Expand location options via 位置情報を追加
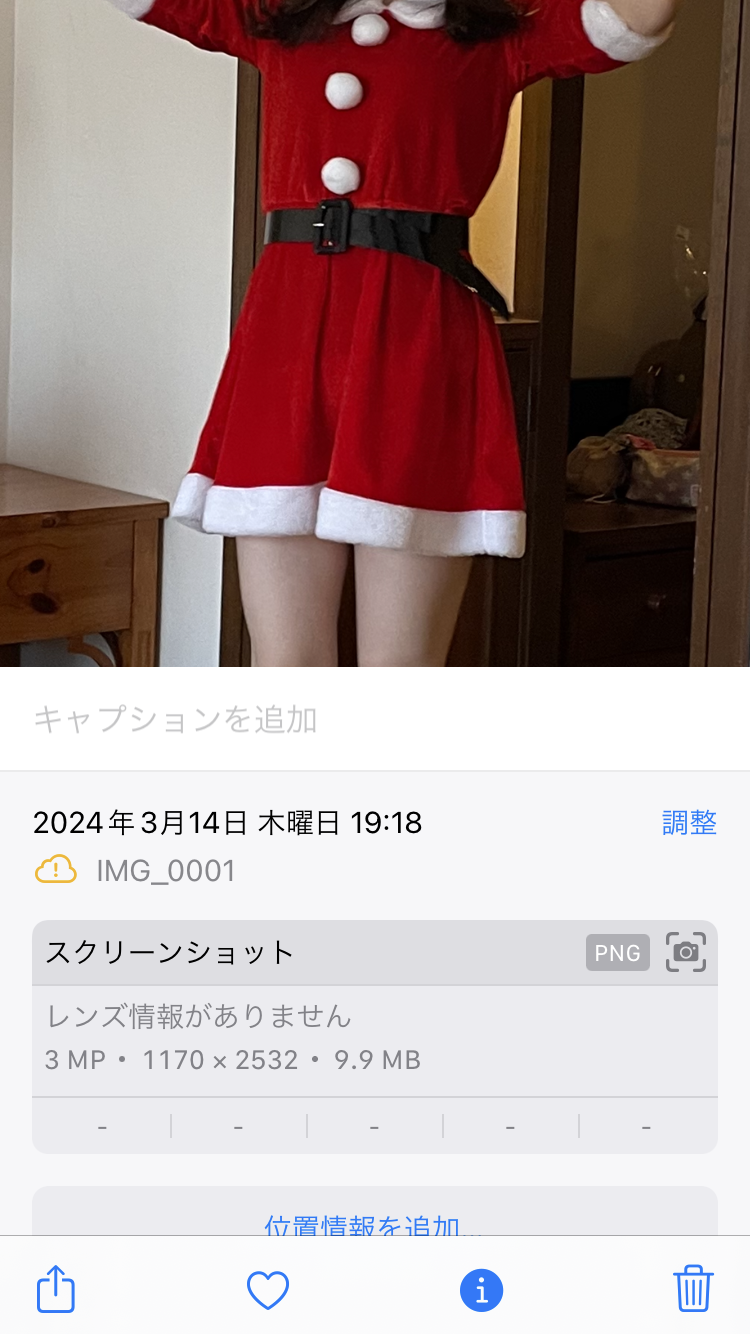Screen dimensions: 750x1334 375,1222
